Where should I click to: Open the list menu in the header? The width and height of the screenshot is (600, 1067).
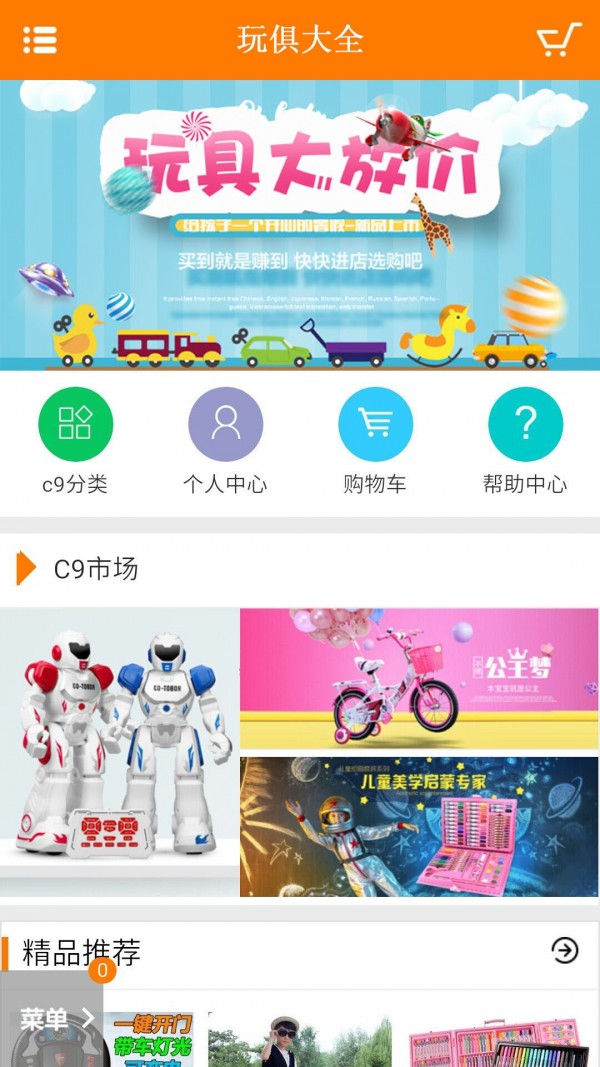pyautogui.click(x=40, y=39)
